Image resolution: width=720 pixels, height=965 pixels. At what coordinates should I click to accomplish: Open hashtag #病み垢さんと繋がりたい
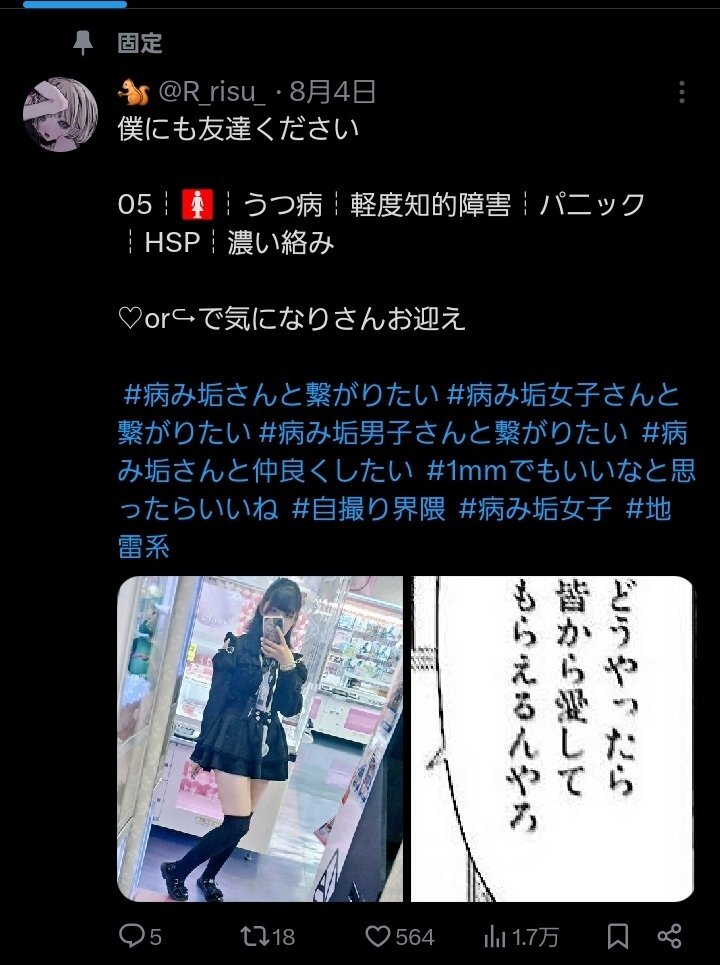pyautogui.click(x=281, y=394)
